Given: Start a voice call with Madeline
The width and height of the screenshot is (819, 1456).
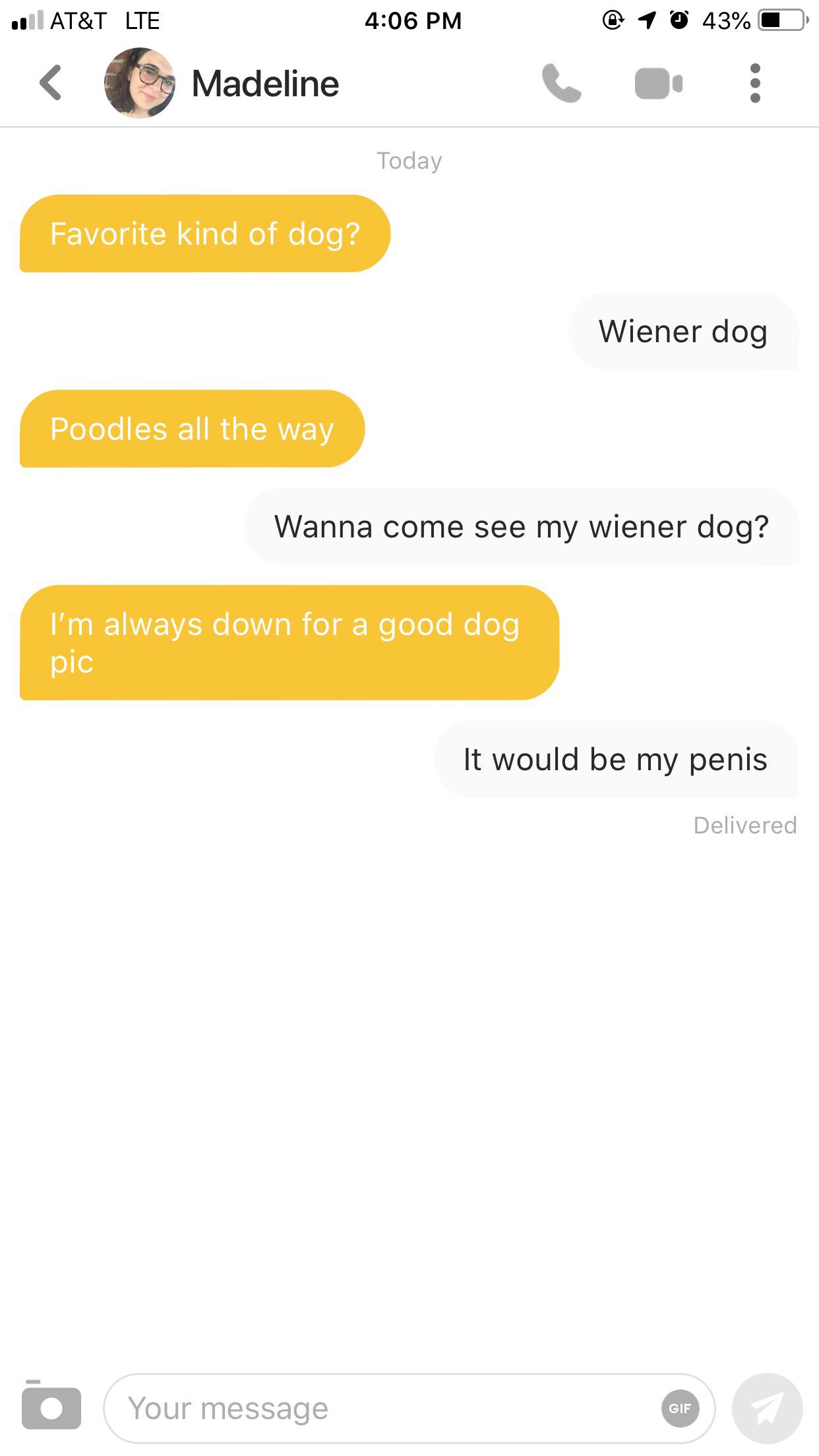Looking at the screenshot, I should tap(561, 83).
